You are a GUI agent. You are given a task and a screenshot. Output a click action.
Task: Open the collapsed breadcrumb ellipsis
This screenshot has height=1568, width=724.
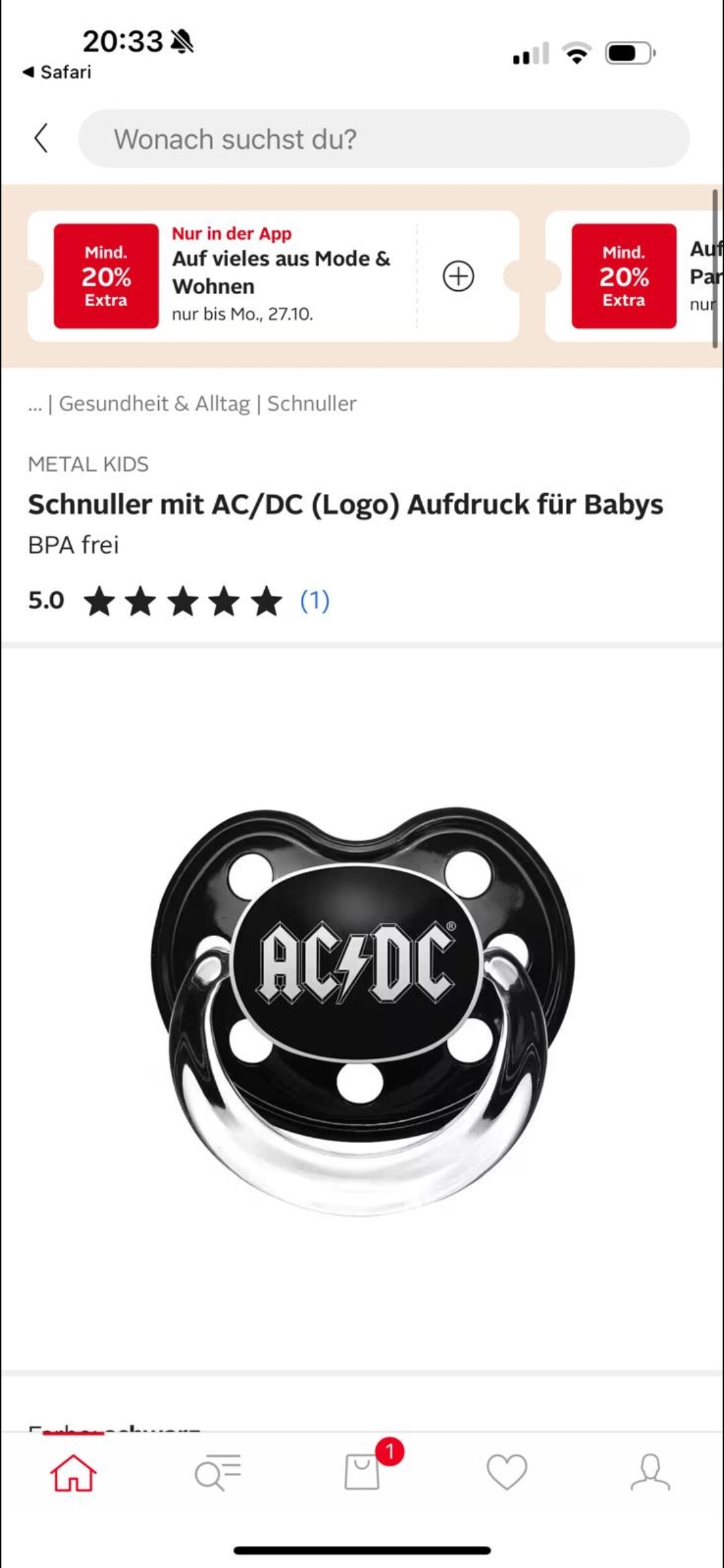point(35,405)
